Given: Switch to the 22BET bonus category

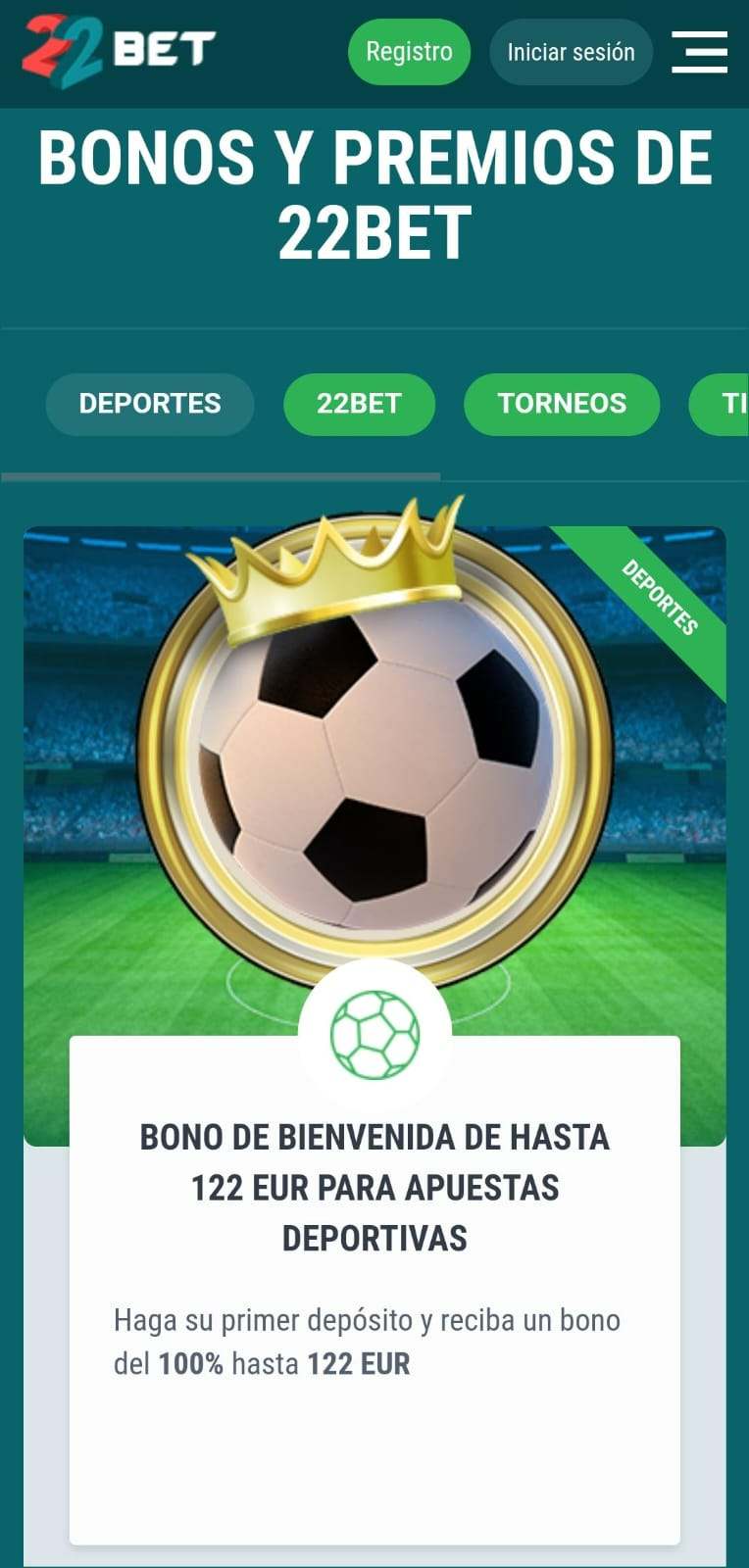Looking at the screenshot, I should 359,404.
